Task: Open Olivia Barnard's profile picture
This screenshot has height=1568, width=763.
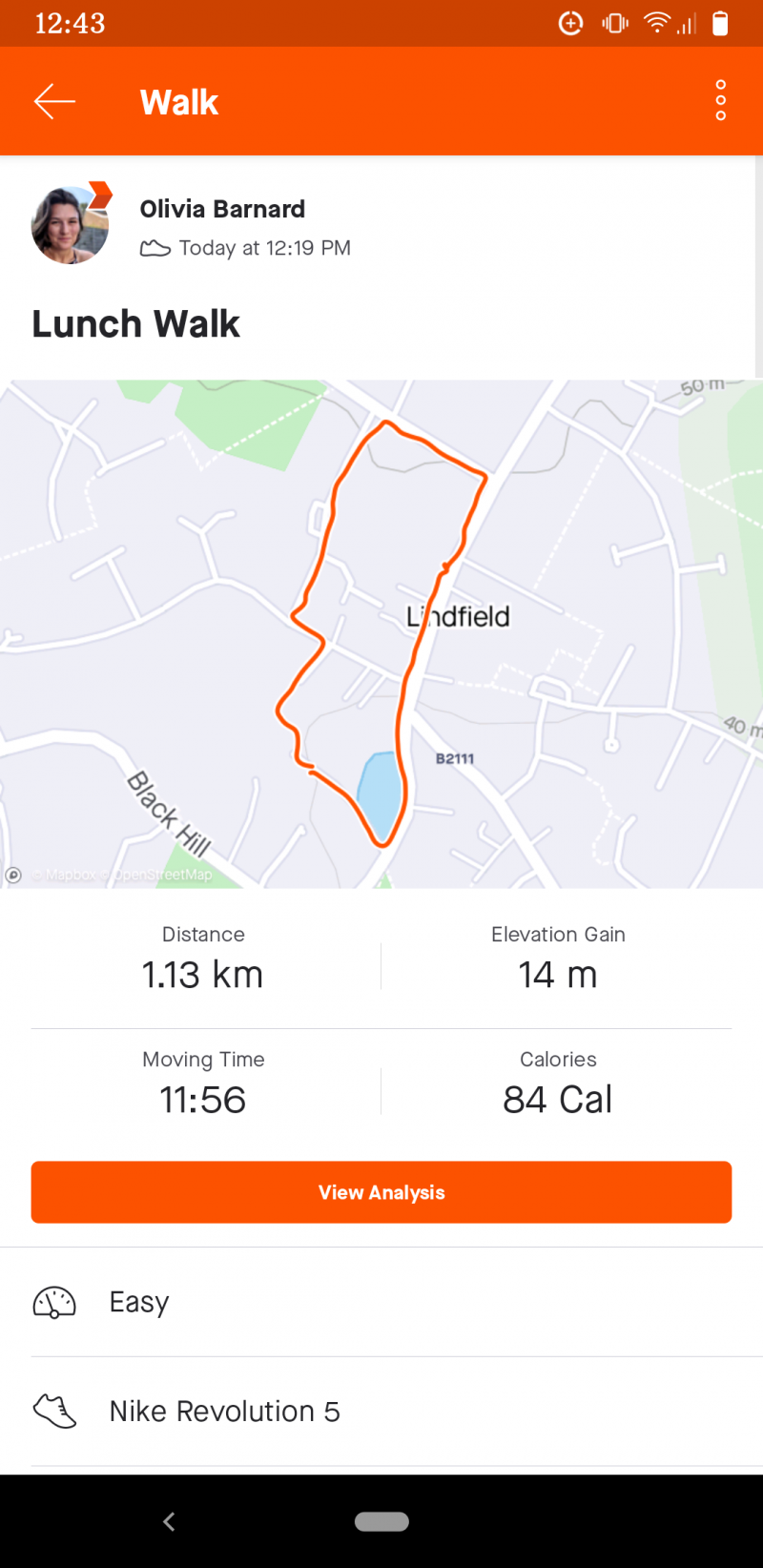Action: pyautogui.click(x=71, y=225)
